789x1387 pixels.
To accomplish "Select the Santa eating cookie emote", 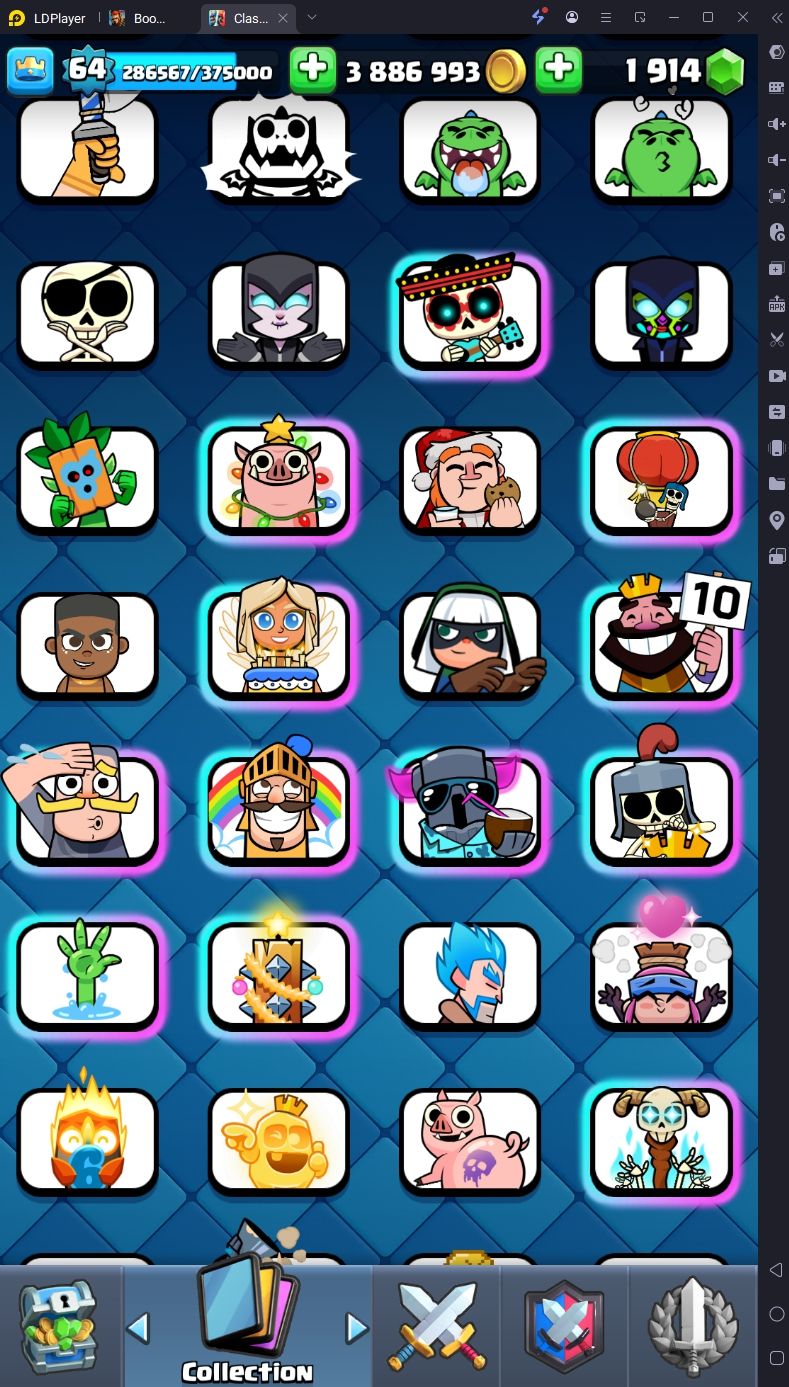I will (470, 480).
